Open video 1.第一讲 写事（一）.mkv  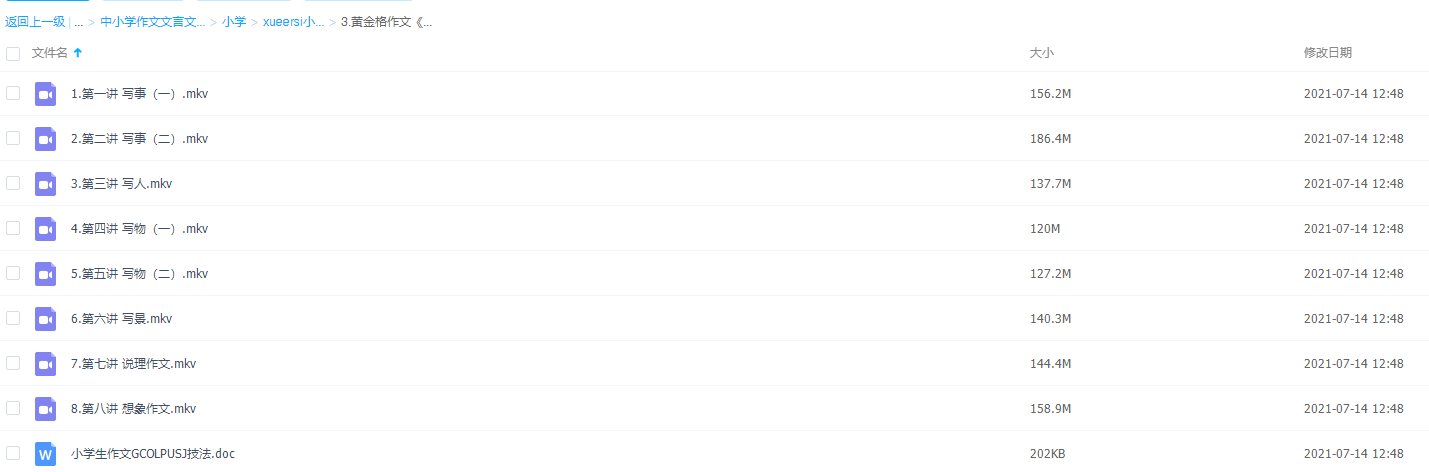pos(139,94)
